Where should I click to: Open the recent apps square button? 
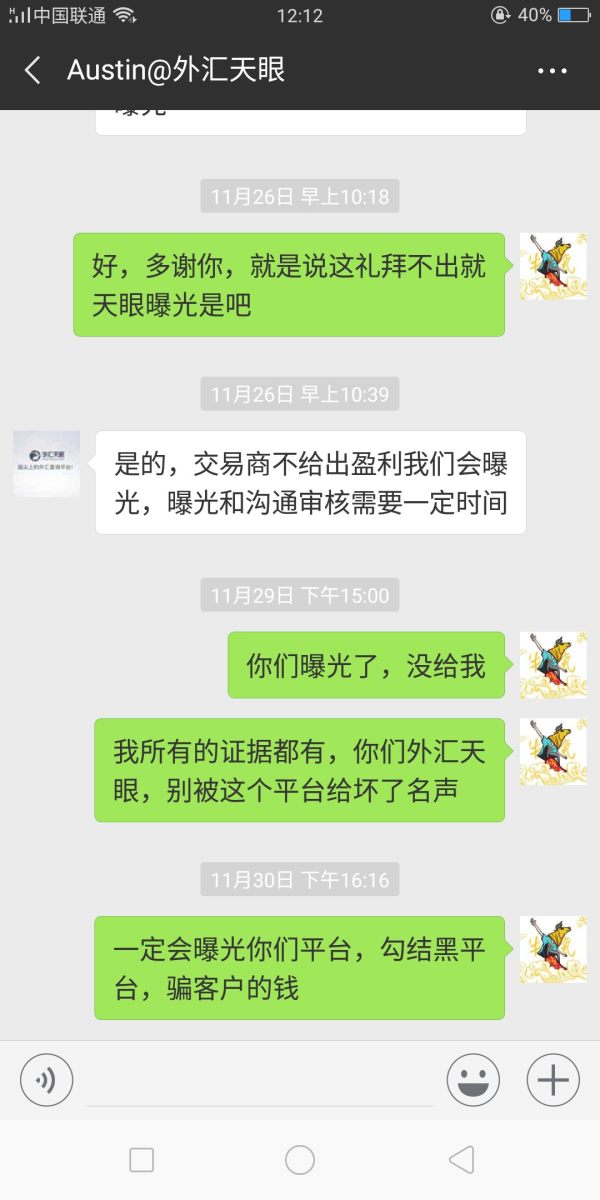(142, 1160)
